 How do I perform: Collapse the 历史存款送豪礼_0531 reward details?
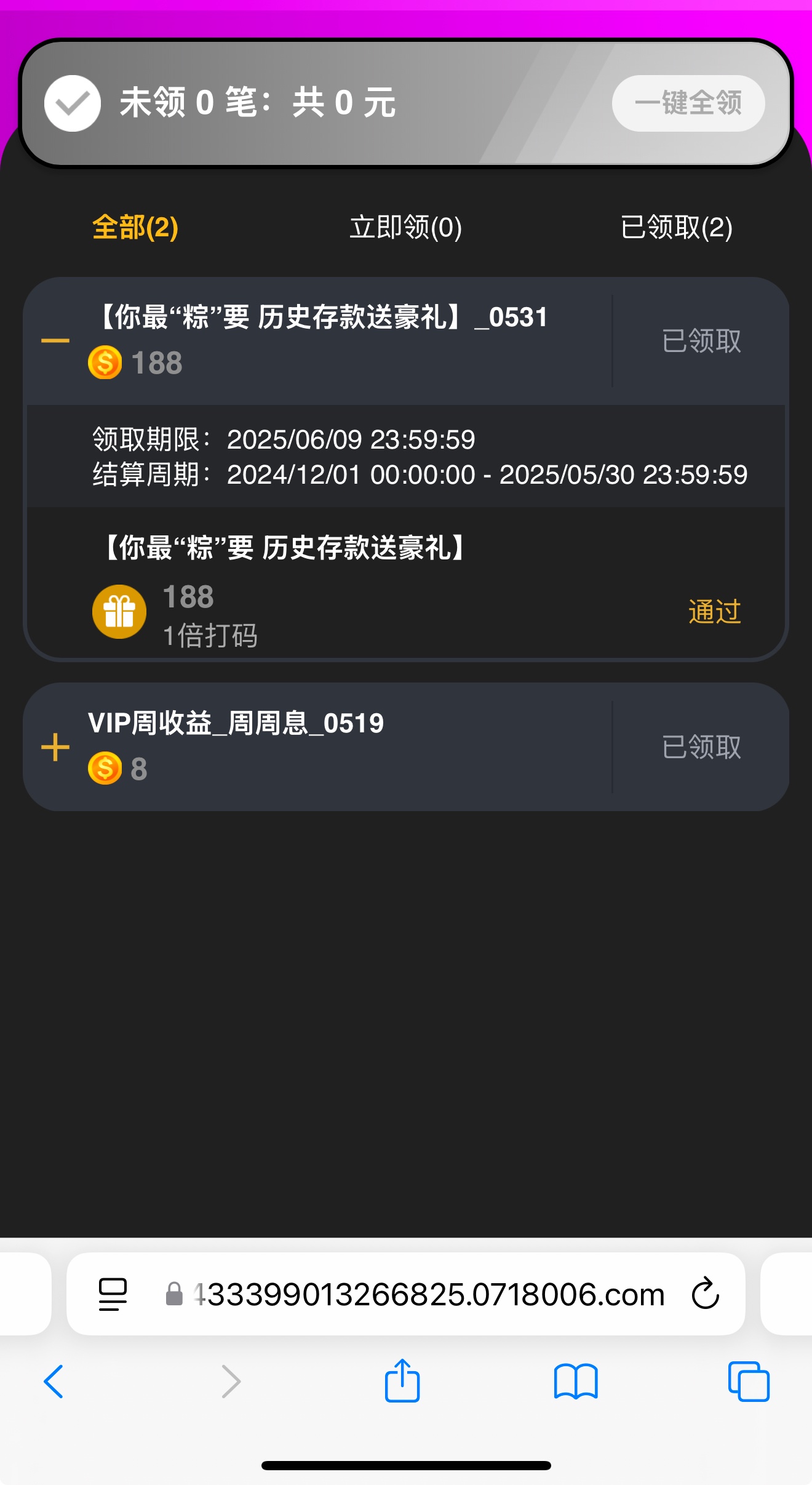[x=55, y=340]
